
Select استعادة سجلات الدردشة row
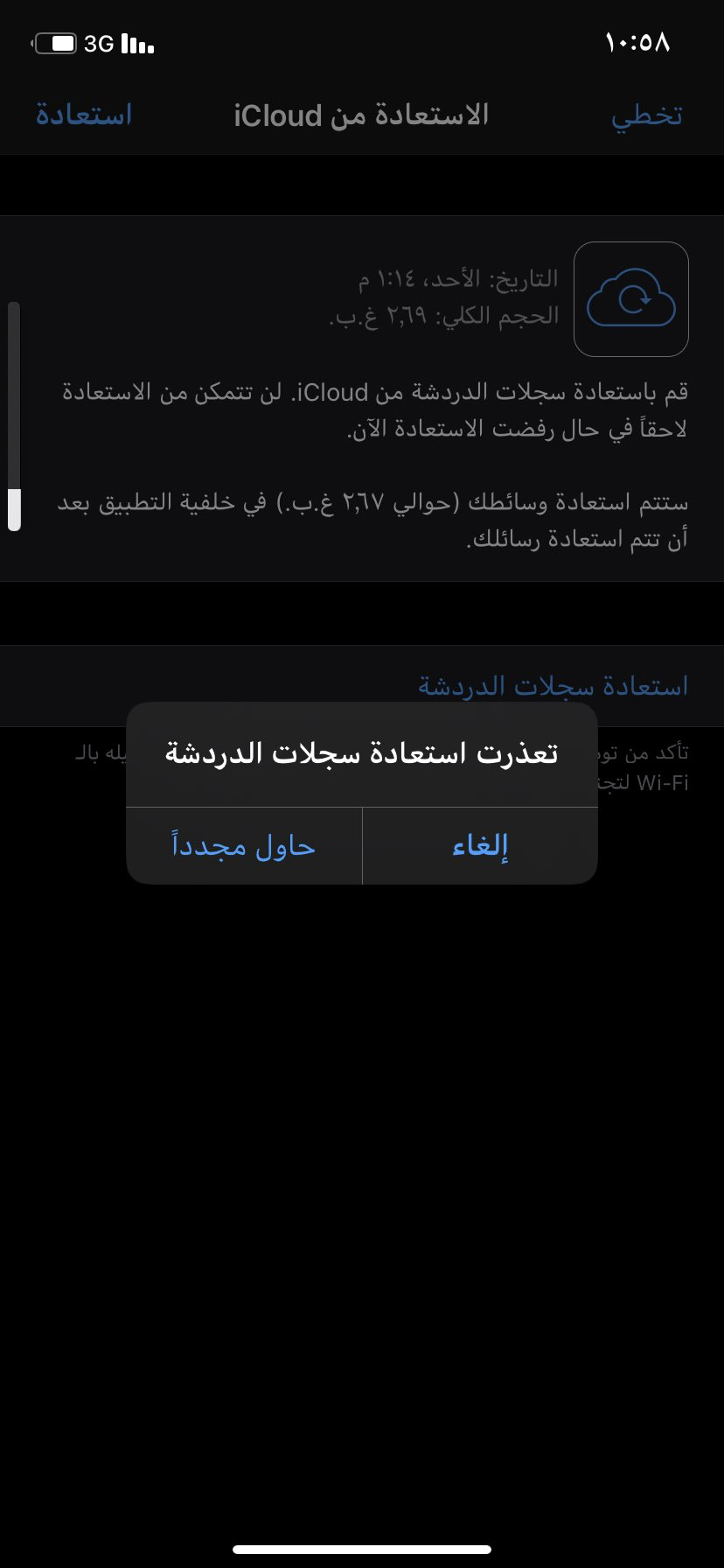(x=553, y=685)
